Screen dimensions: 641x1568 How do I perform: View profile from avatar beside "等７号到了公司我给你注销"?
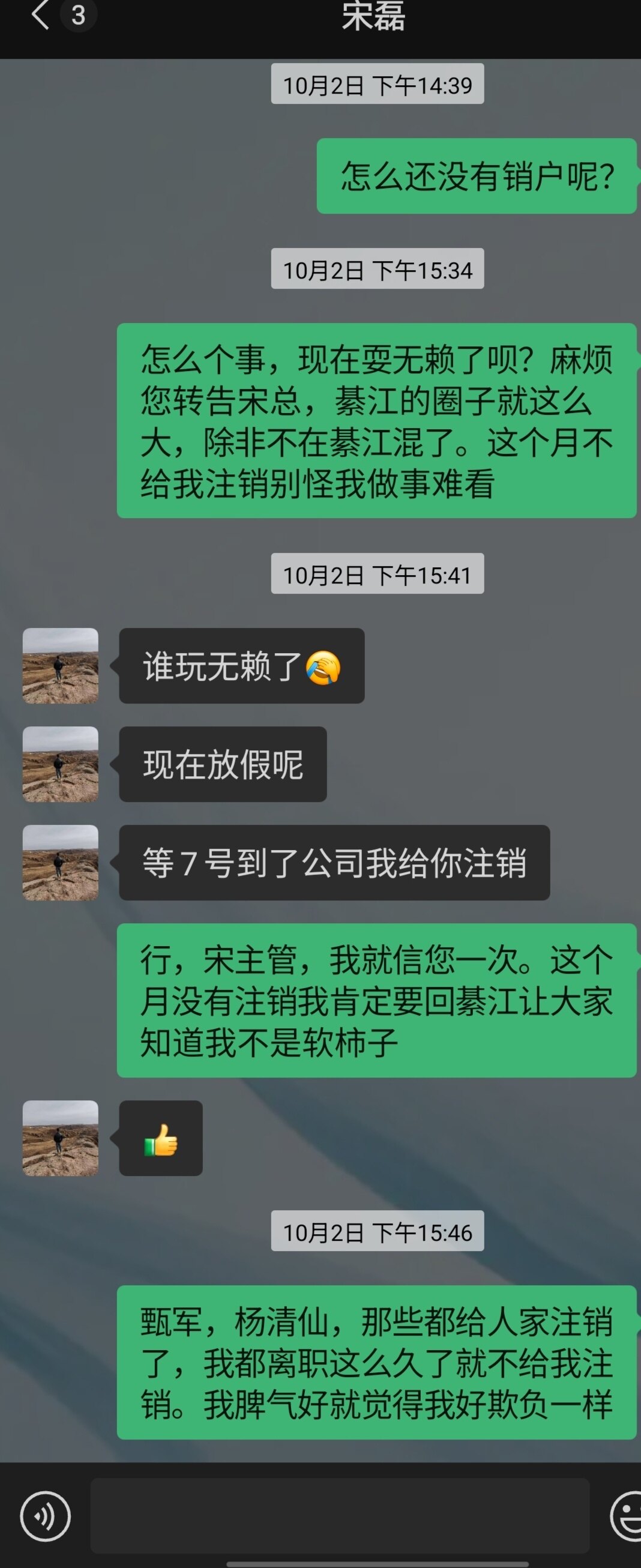coord(60,863)
